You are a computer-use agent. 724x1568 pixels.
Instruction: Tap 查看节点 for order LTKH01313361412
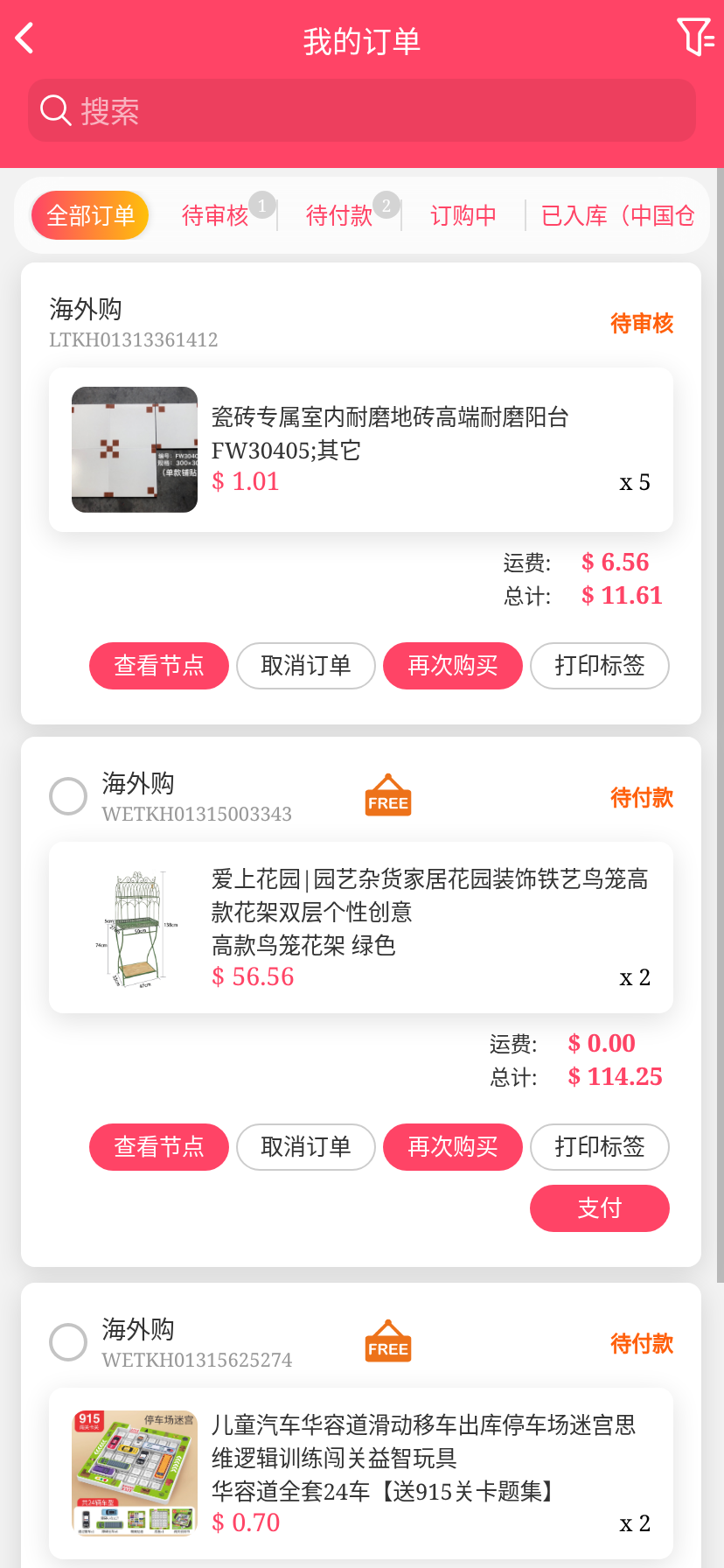click(159, 666)
